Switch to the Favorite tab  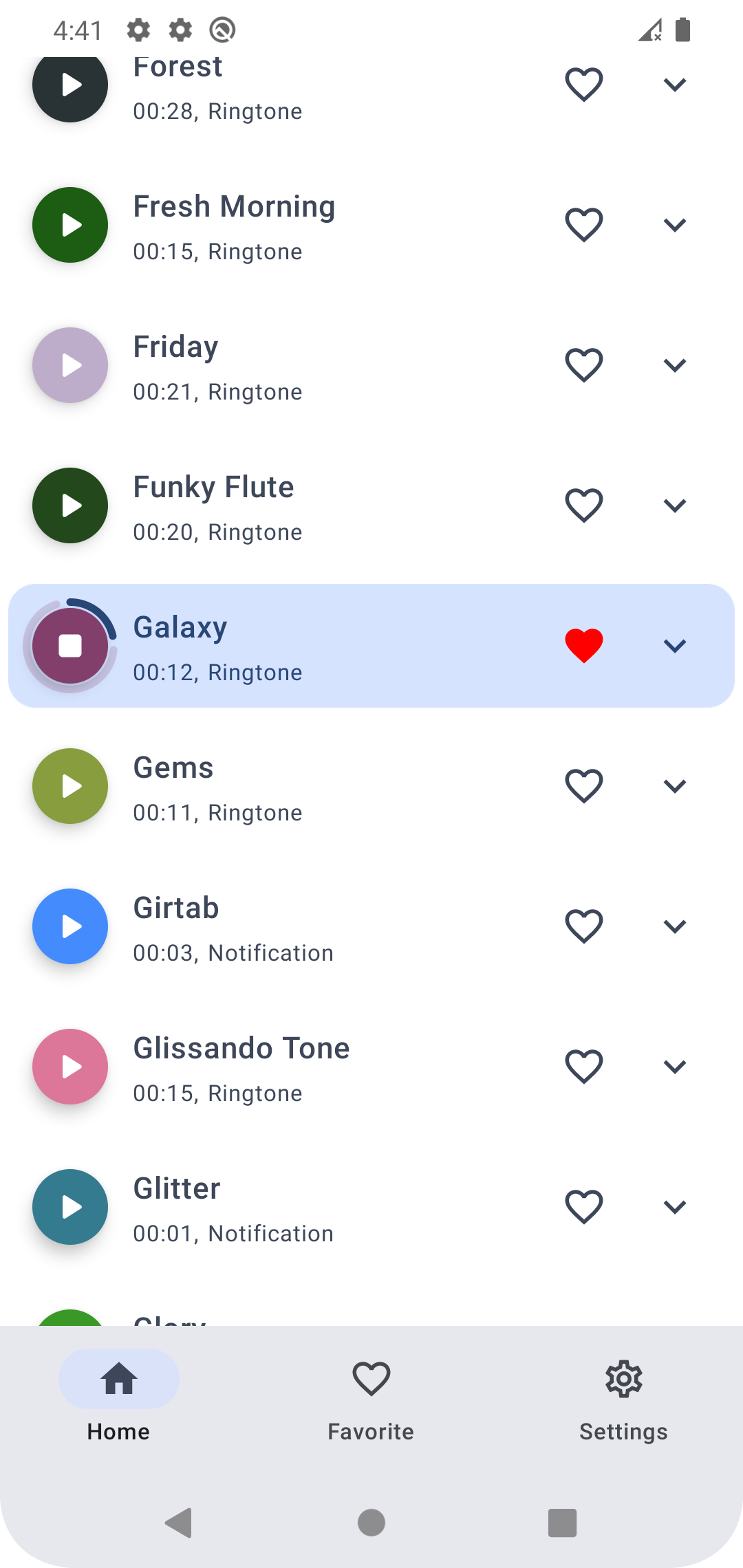(x=371, y=1396)
